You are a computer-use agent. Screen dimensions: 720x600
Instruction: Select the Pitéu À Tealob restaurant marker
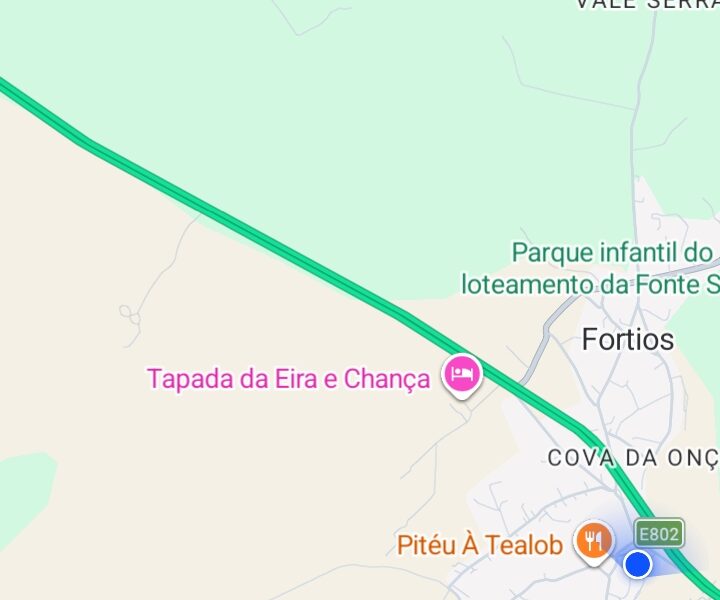pyautogui.click(x=594, y=542)
